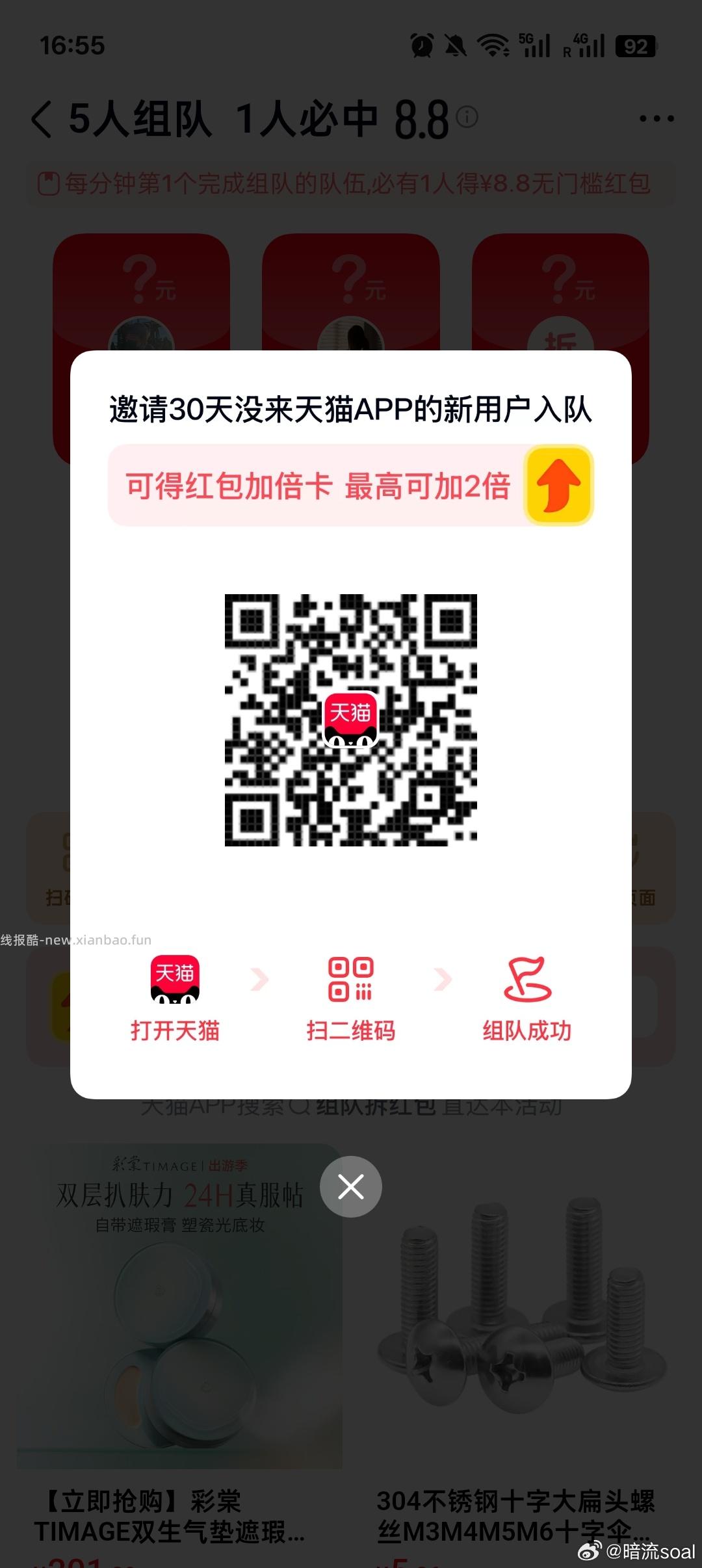Tap the Tmall app icon above 打开天猫
The image size is (702, 1568).
[174, 982]
